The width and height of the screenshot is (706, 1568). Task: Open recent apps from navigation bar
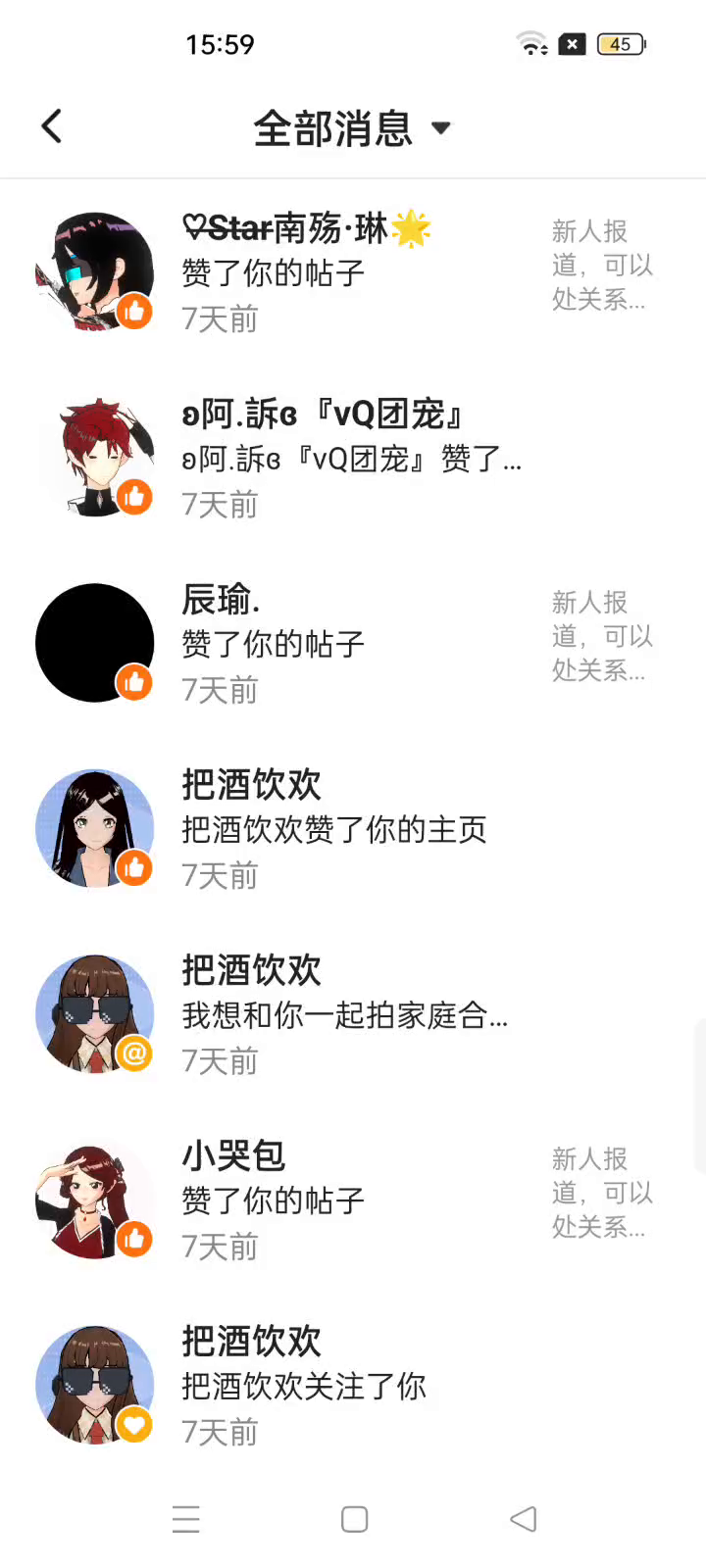click(x=185, y=1519)
